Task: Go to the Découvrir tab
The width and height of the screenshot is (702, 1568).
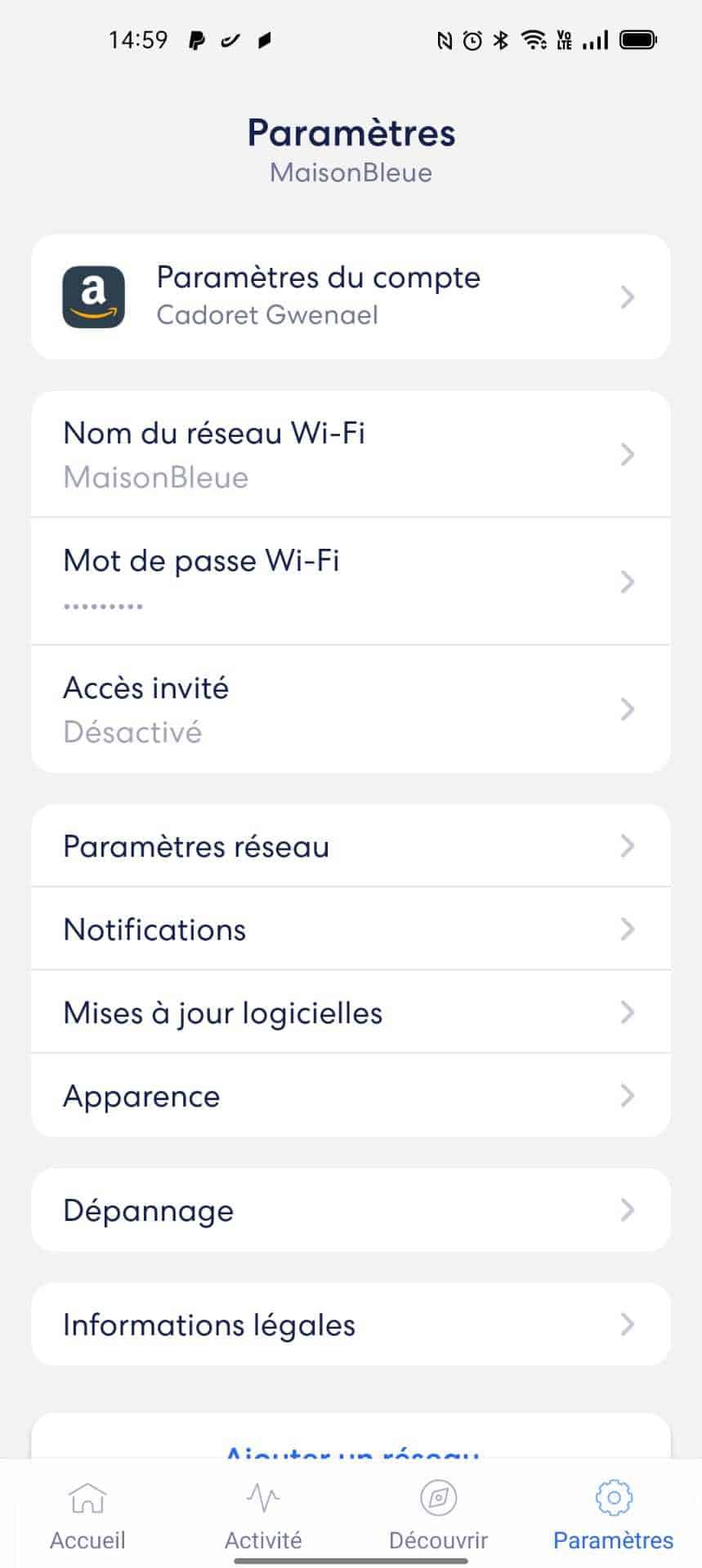Action: (438, 1516)
